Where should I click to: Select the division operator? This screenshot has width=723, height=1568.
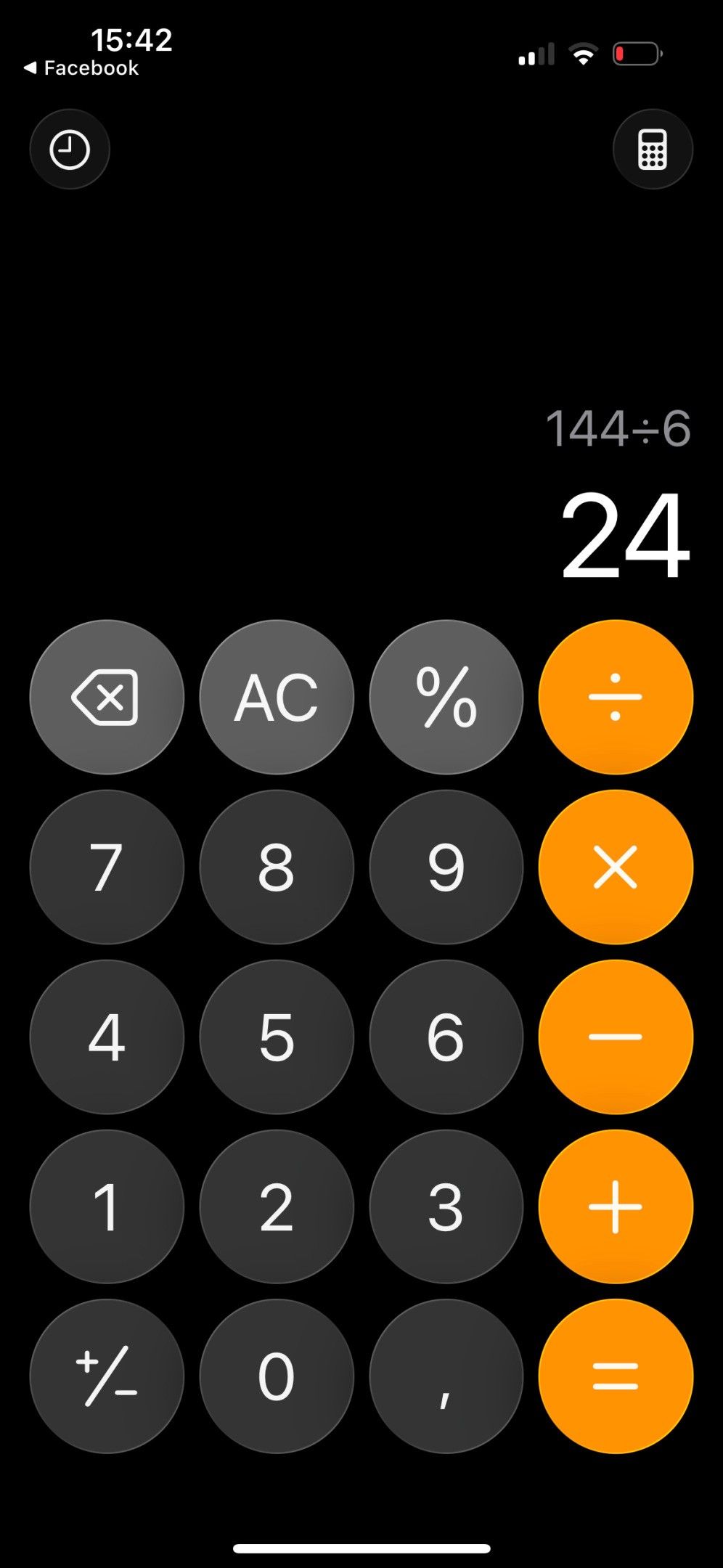[616, 697]
